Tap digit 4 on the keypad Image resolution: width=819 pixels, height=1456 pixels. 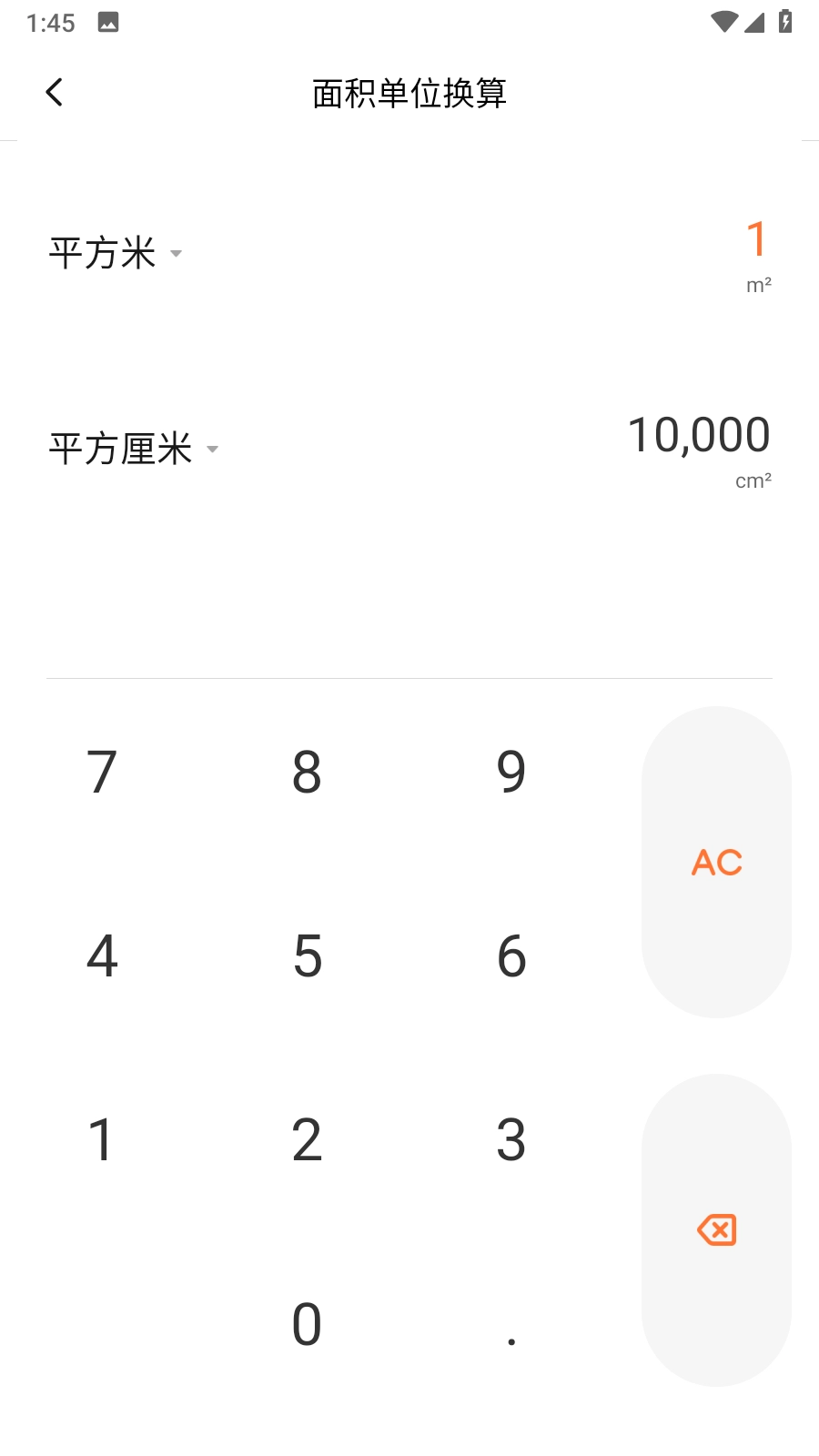pyautogui.click(x=102, y=955)
